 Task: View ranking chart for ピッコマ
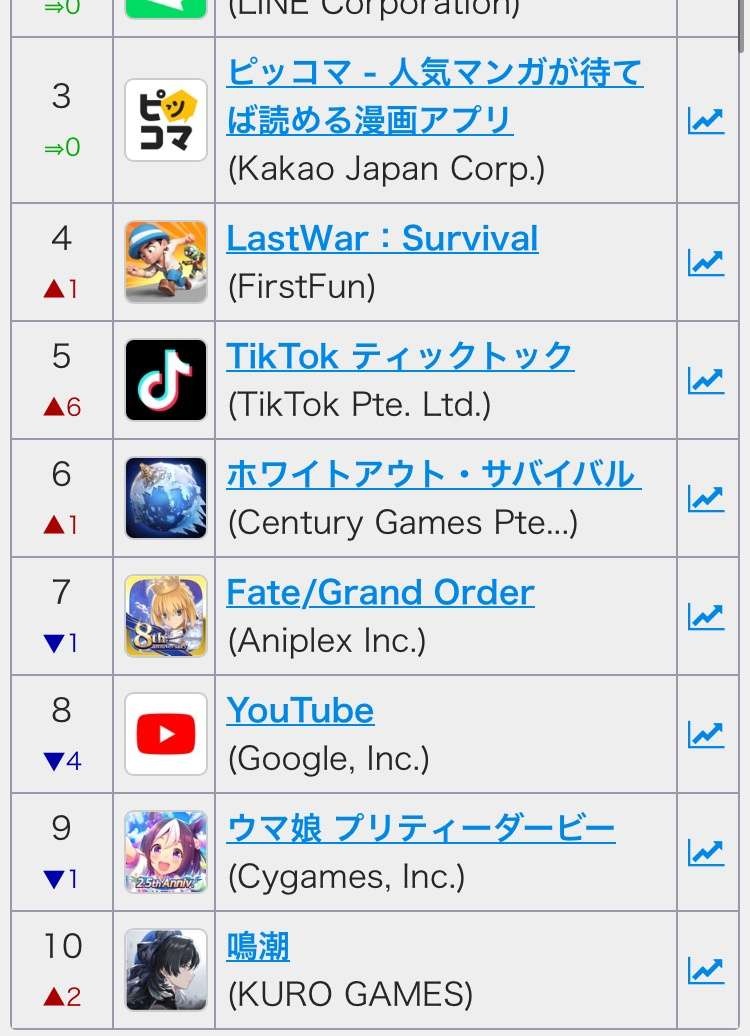coord(706,121)
